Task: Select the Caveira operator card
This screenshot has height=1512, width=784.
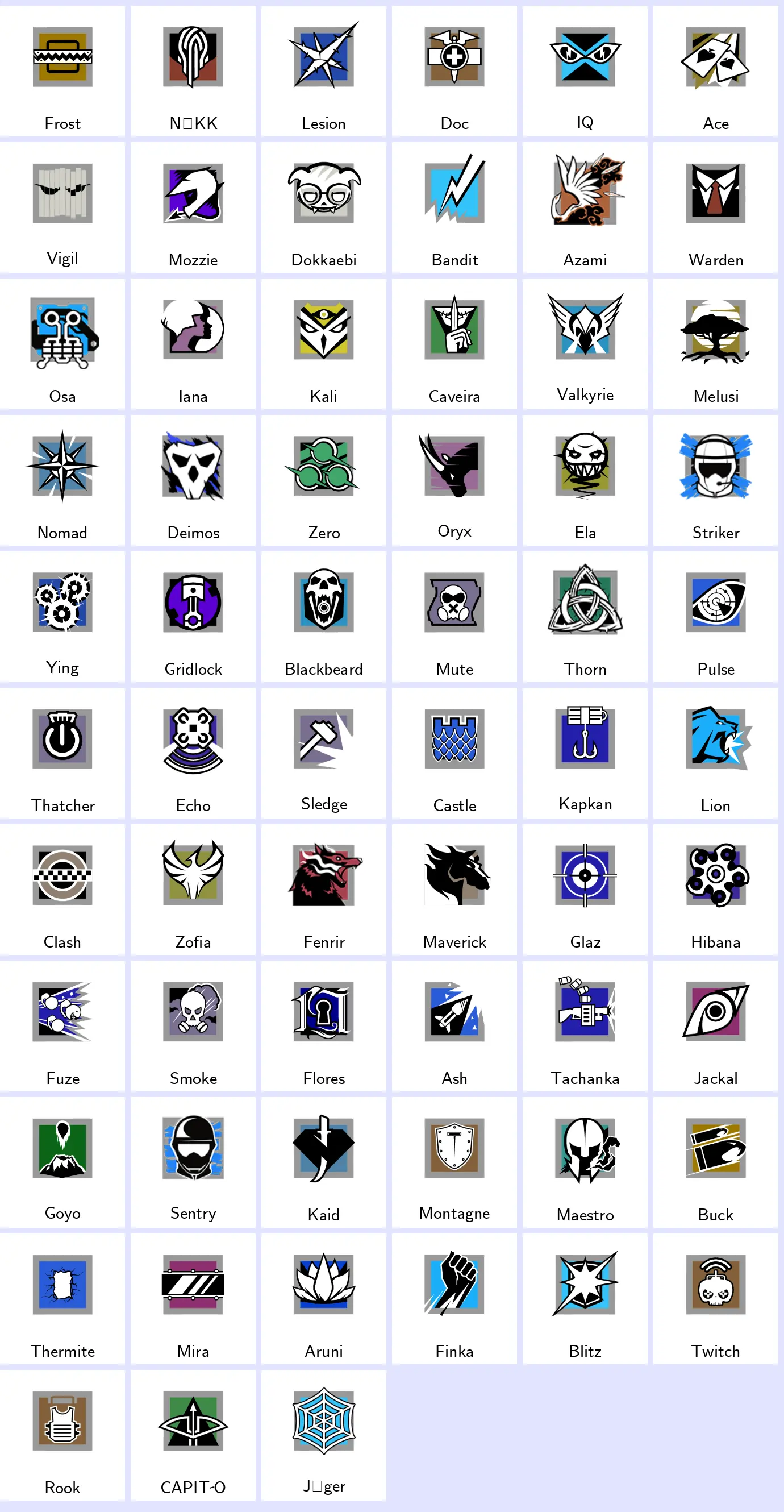Action: pos(454,344)
